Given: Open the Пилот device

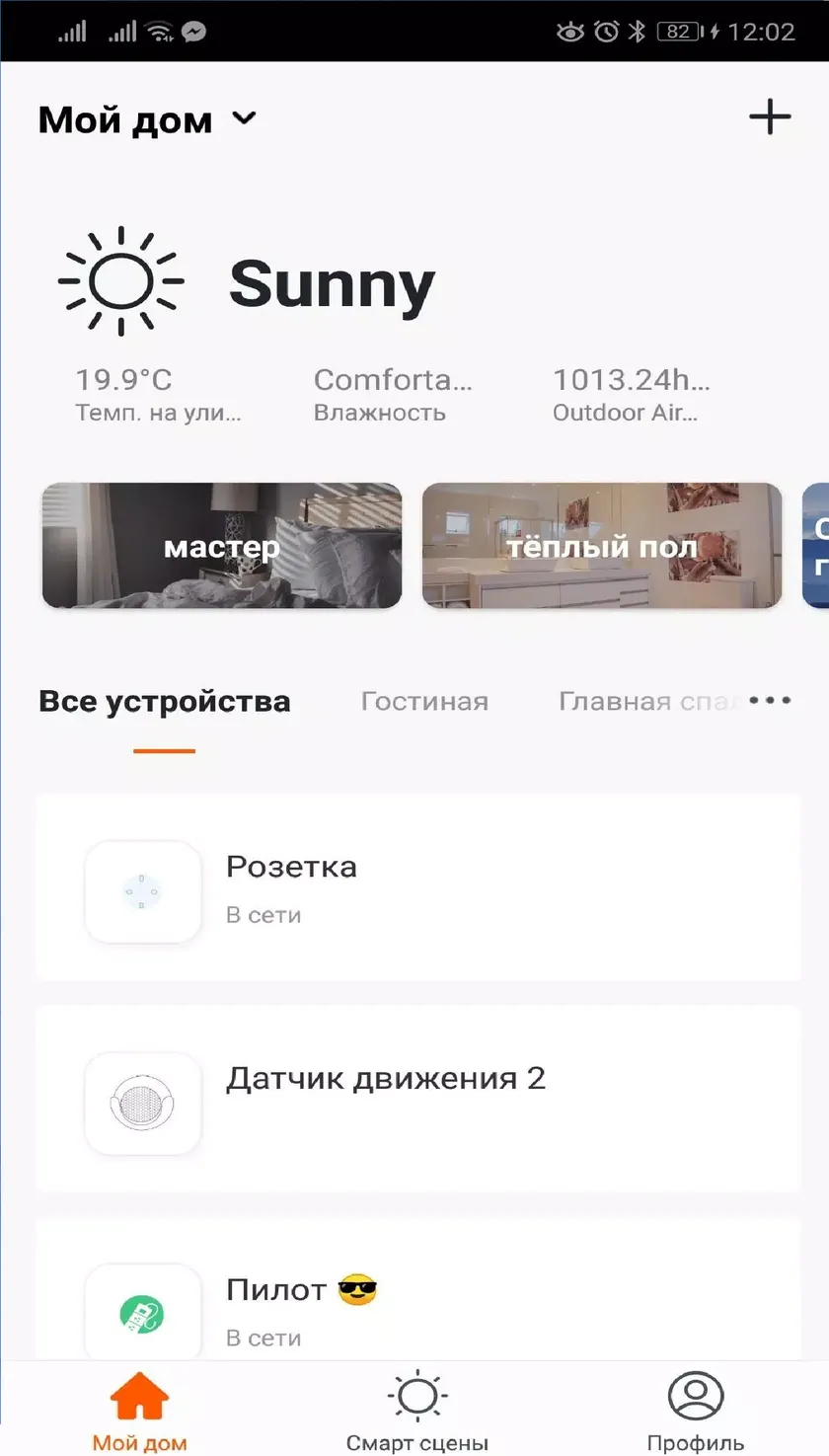Looking at the screenshot, I should click(x=418, y=1288).
